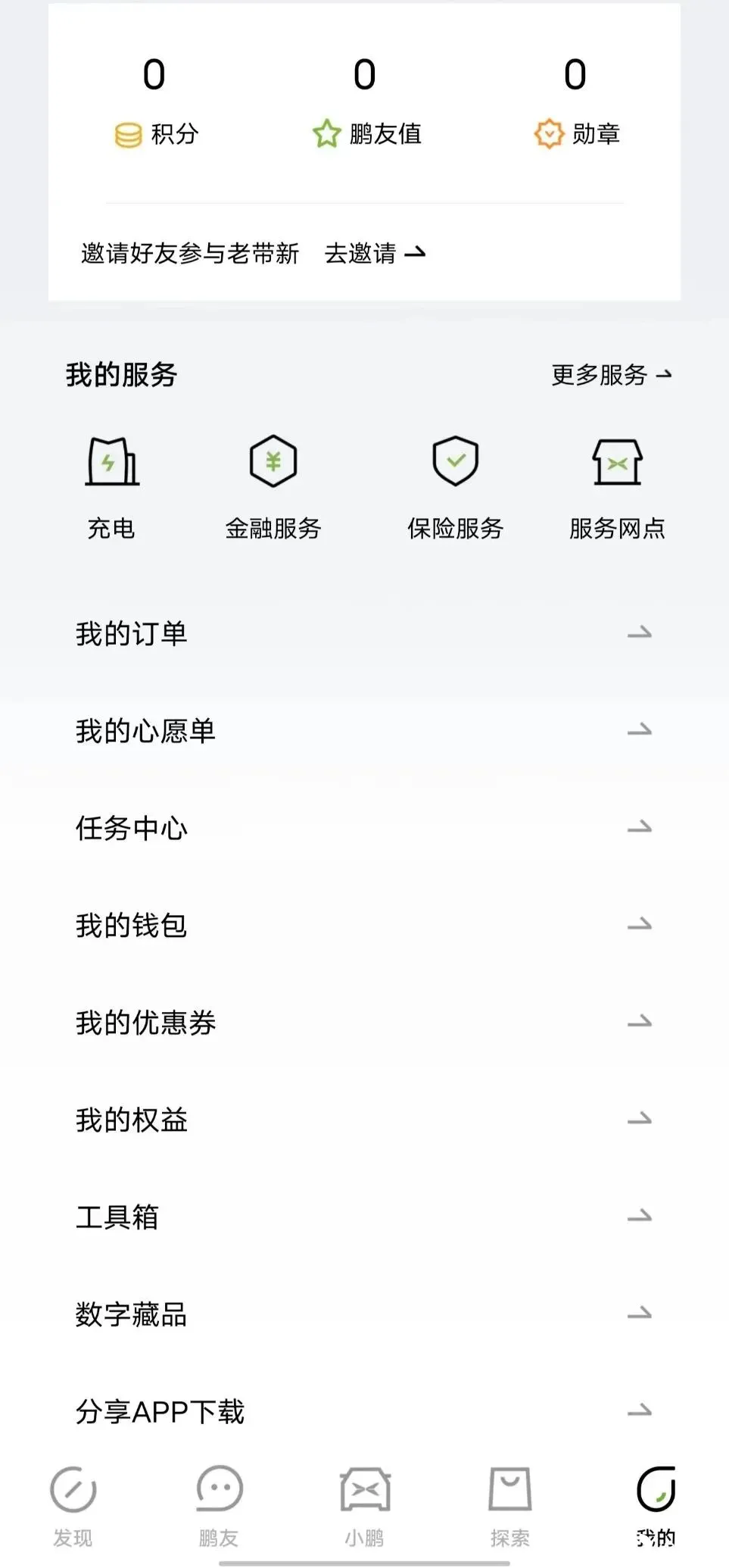Open 我的权益 benefits
Viewport: 729px width, 1568px height.
[364, 1120]
